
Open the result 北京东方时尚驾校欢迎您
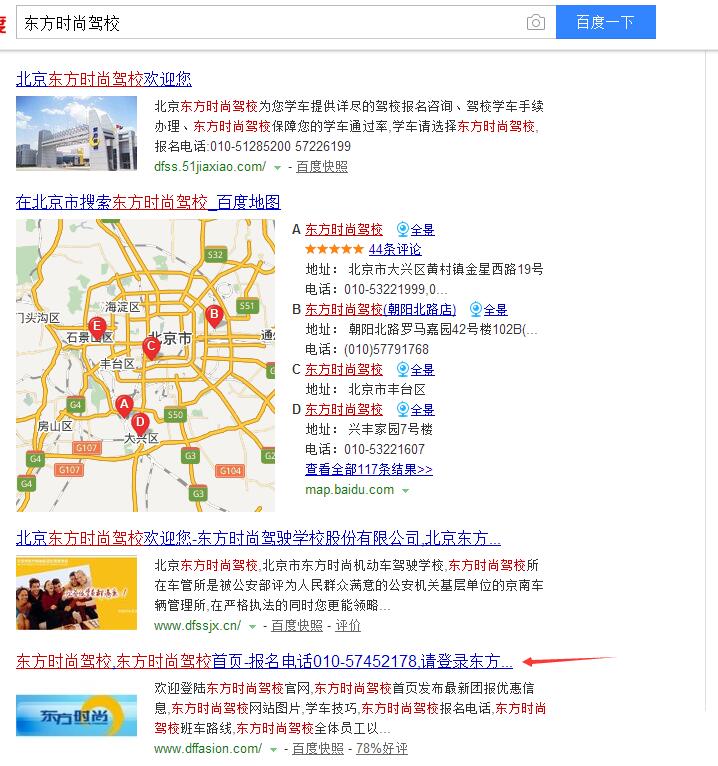pos(104,78)
